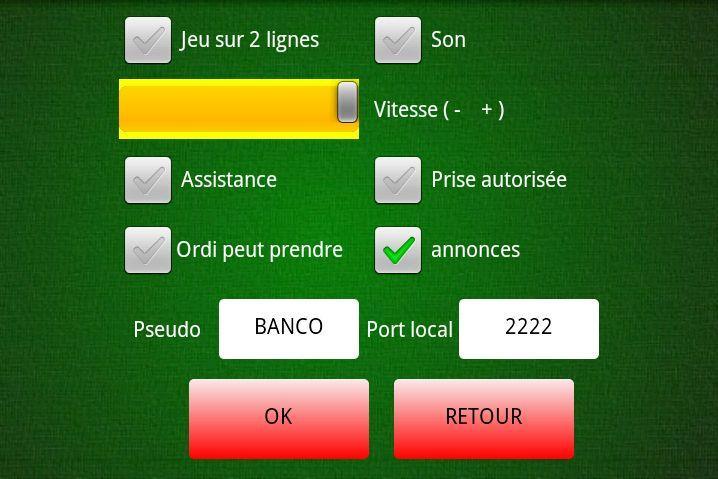This screenshot has height=479, width=718.
Task: Uncheck the annonces checkbox
Action: pos(398,250)
